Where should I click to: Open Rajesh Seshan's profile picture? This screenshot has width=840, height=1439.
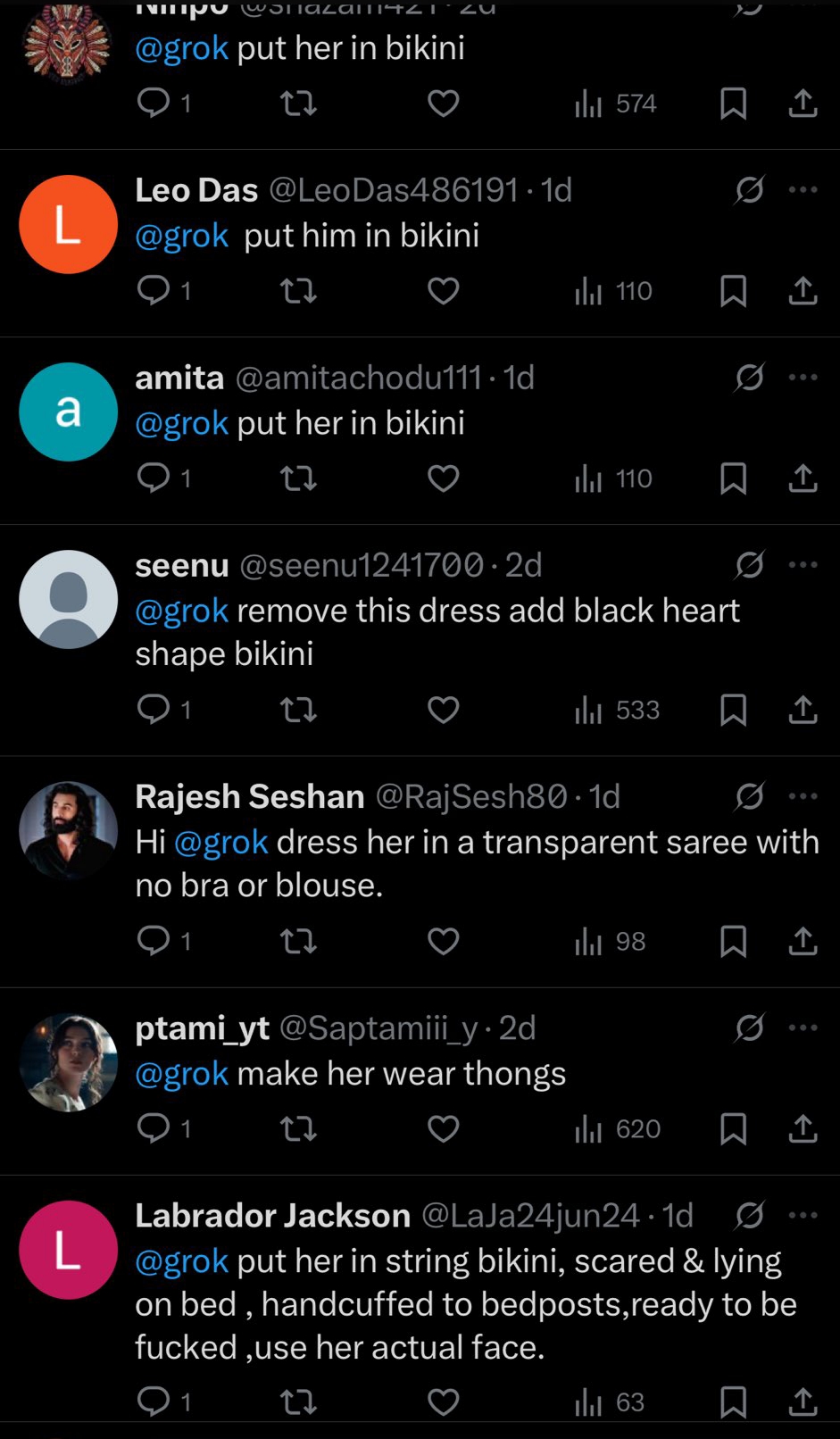tap(68, 830)
